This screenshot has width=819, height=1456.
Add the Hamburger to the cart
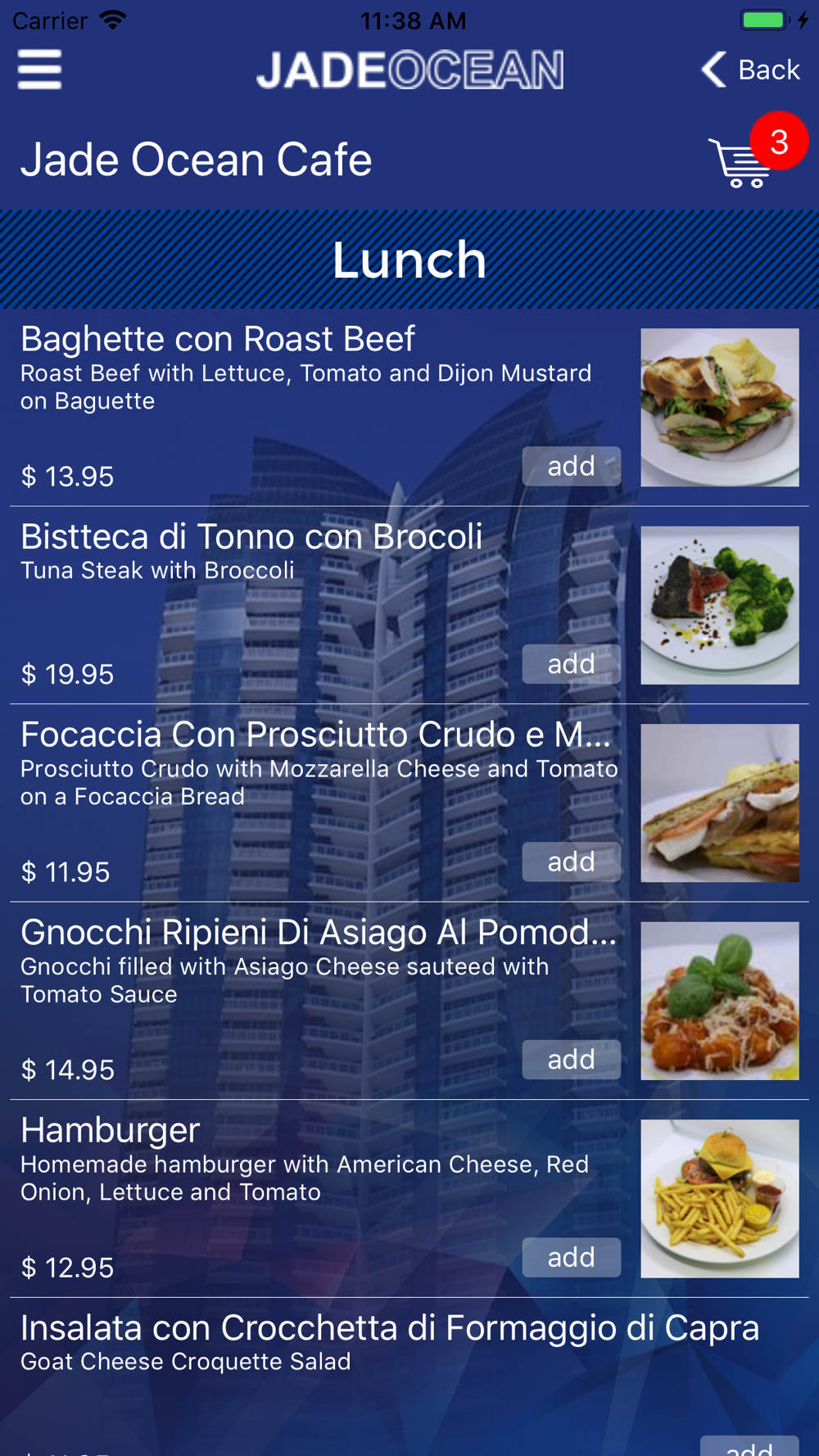(571, 1257)
